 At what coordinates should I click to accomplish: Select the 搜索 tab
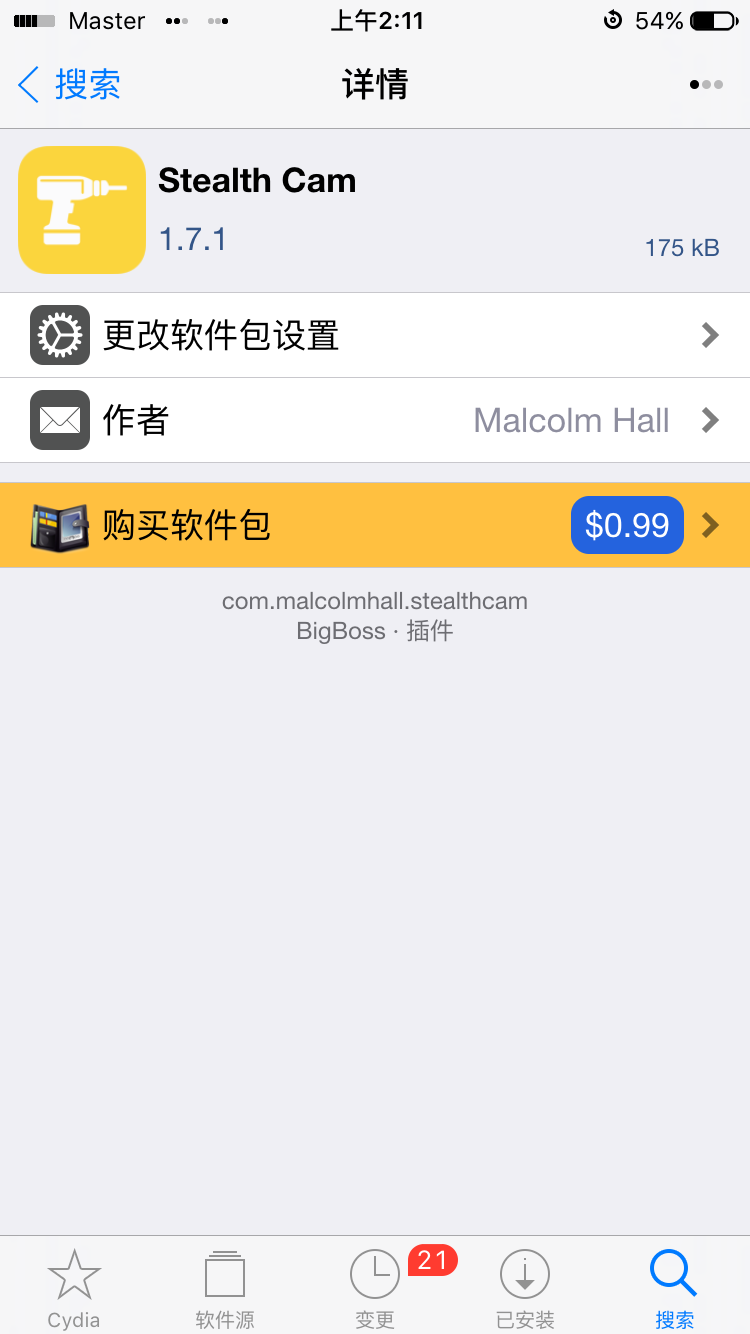click(674, 1288)
